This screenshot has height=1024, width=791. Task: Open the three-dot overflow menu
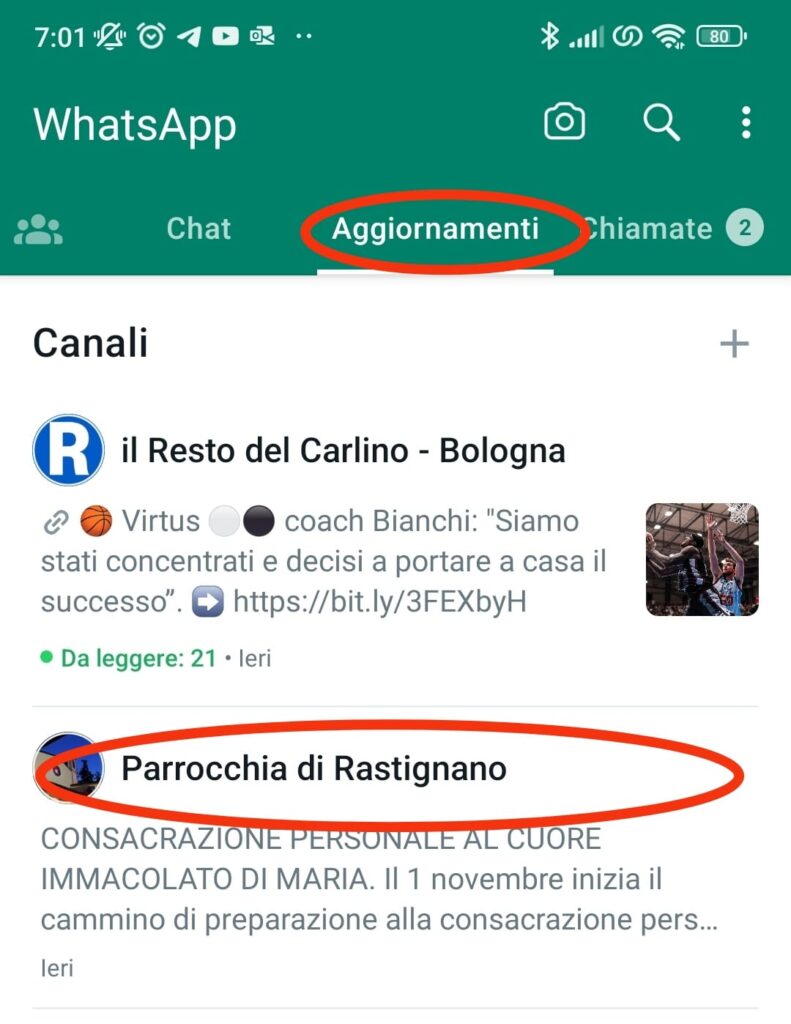coord(746,123)
